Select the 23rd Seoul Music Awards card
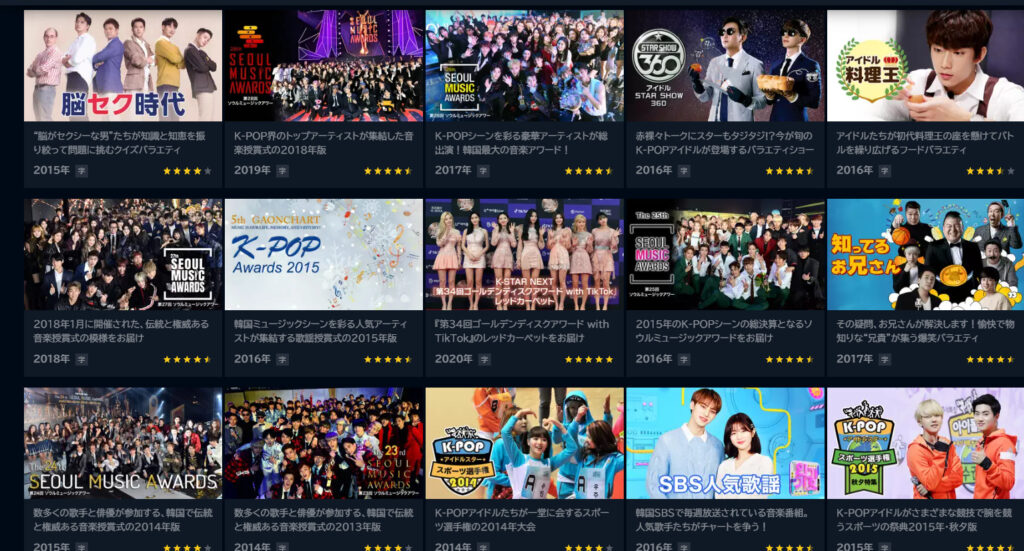This screenshot has height=551, width=1024. pyautogui.click(x=324, y=443)
